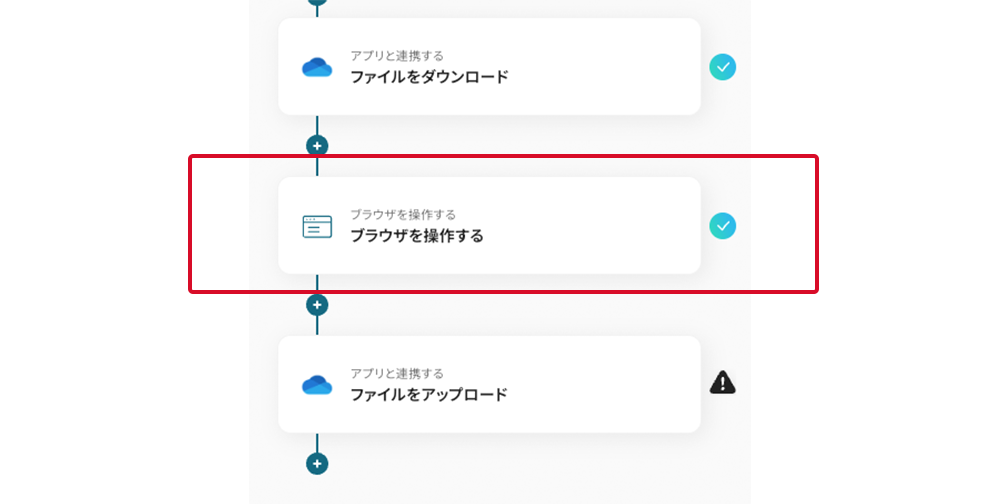Screen dimensions: 1000x504
Task: Open the ブラウザを操作する step card
Action: pos(488,226)
